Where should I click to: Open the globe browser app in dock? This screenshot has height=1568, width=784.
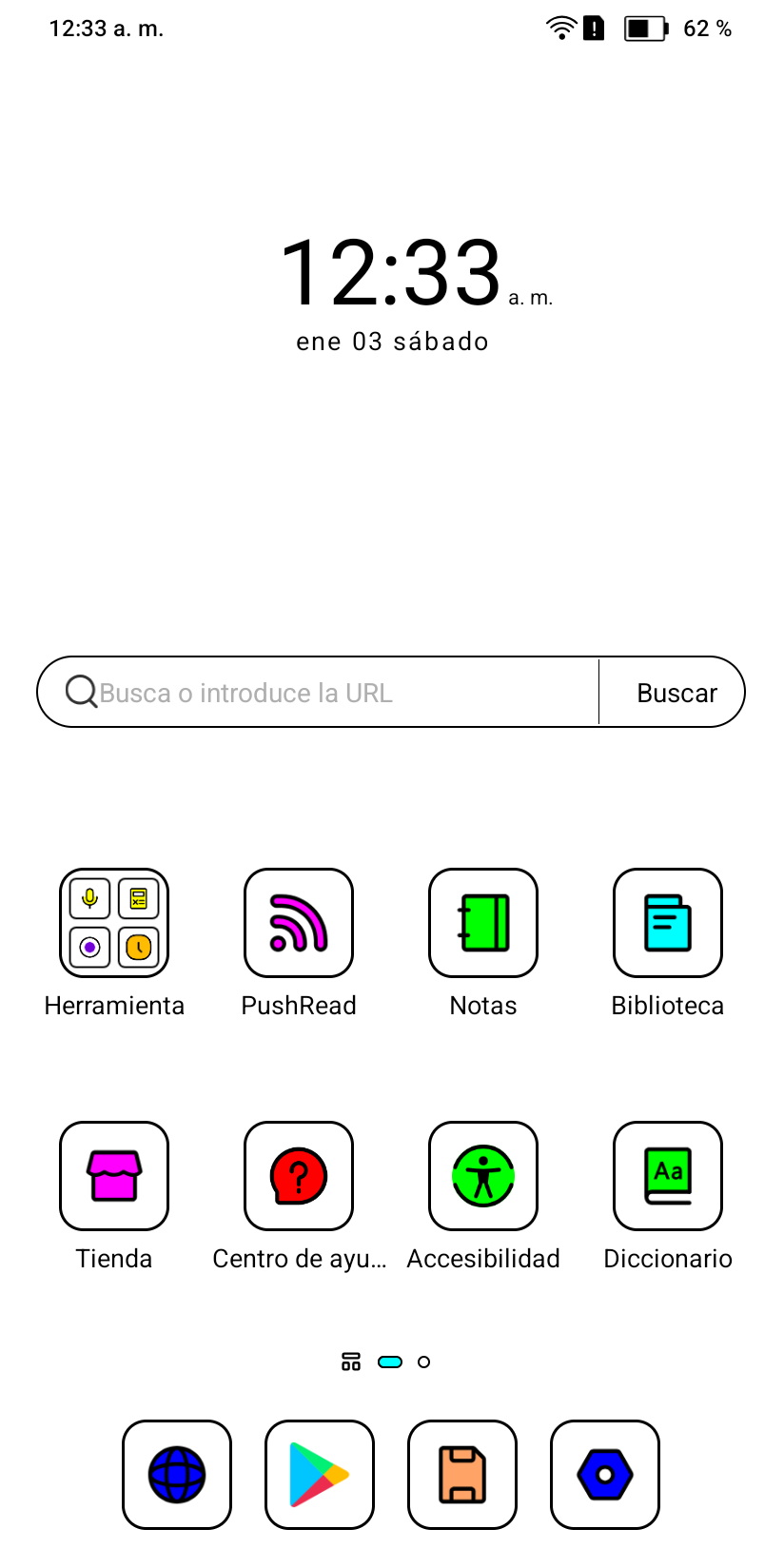point(177,1475)
